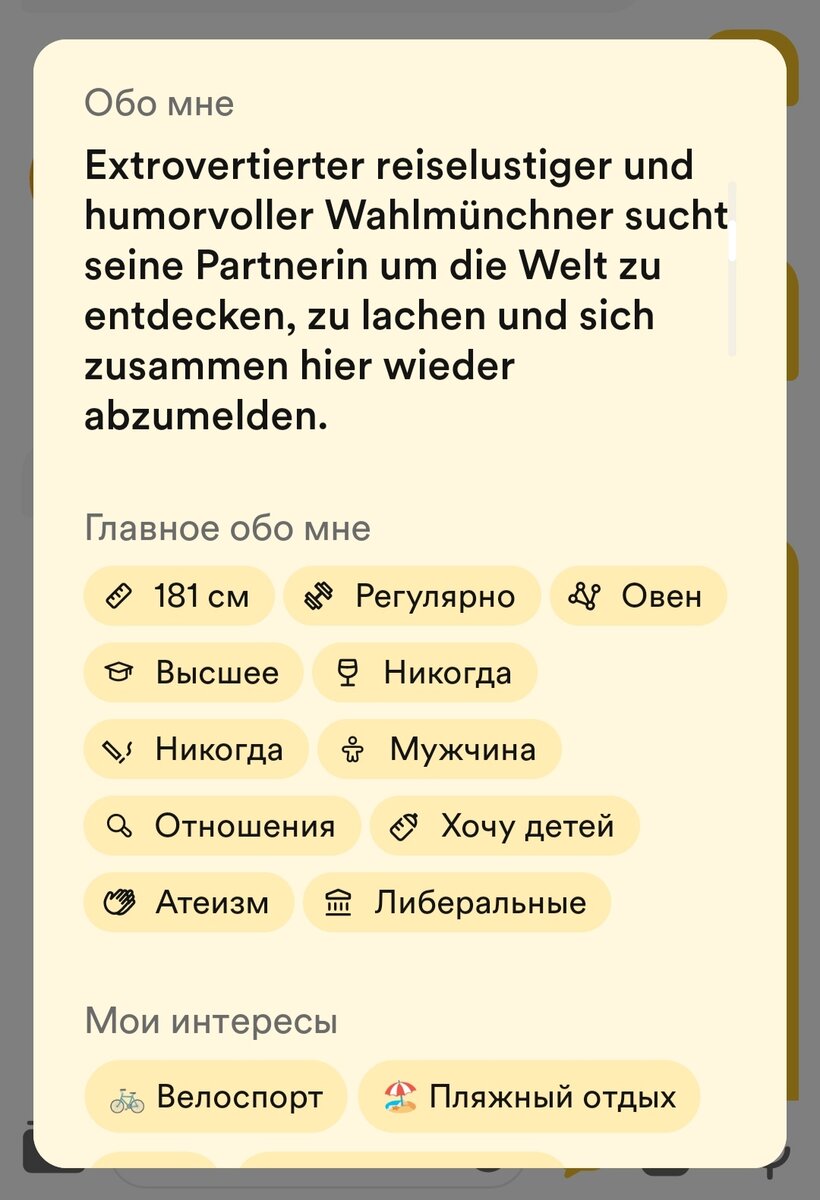The image size is (820, 1200).
Task: Click the Овен zodiac chip
Action: pos(637,595)
